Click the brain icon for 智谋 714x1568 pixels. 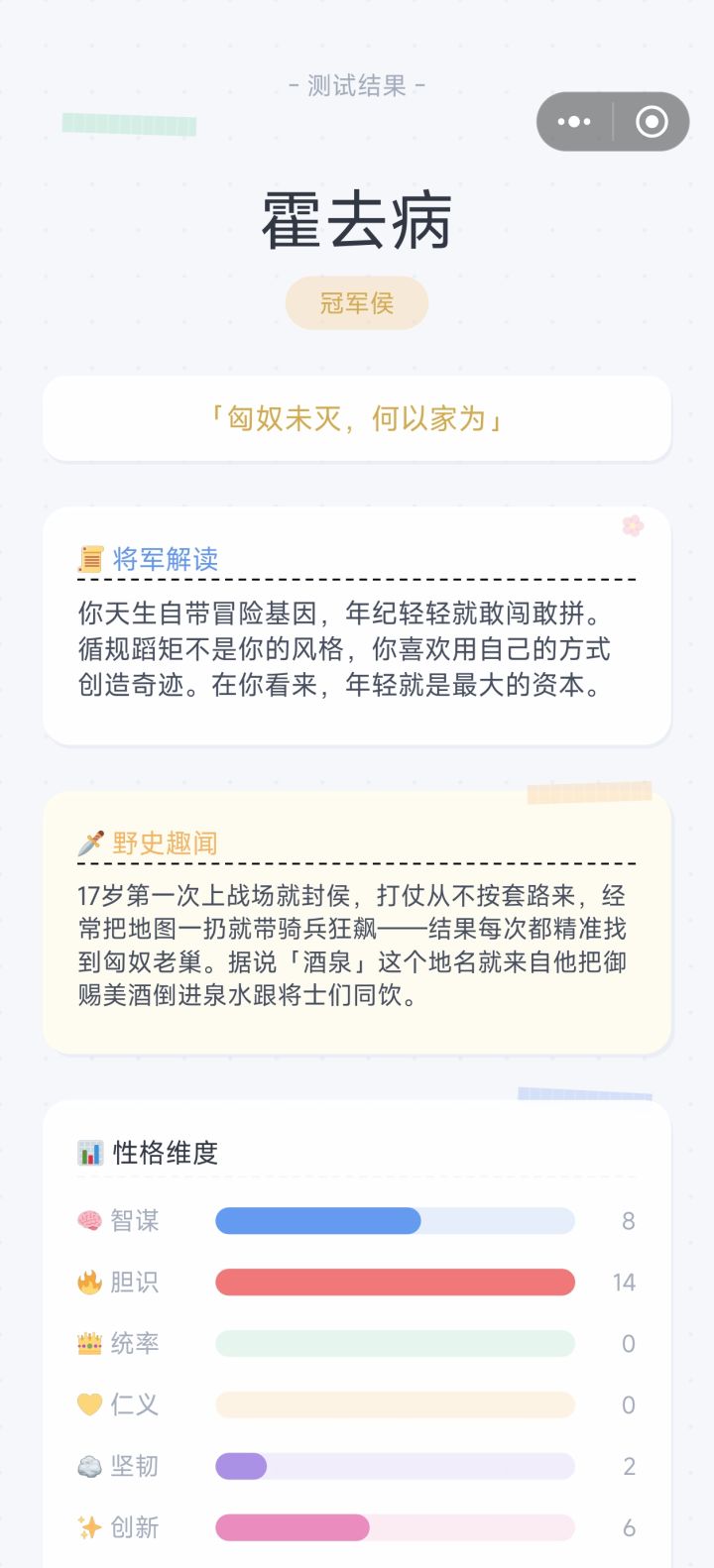(x=91, y=1220)
